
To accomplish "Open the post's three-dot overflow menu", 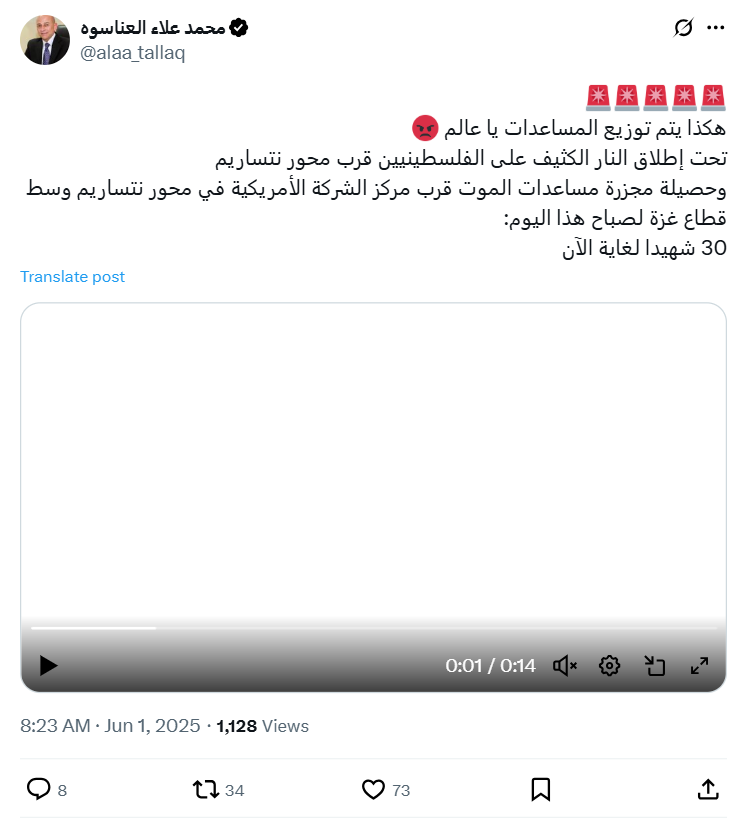I will pyautogui.click(x=715, y=28).
